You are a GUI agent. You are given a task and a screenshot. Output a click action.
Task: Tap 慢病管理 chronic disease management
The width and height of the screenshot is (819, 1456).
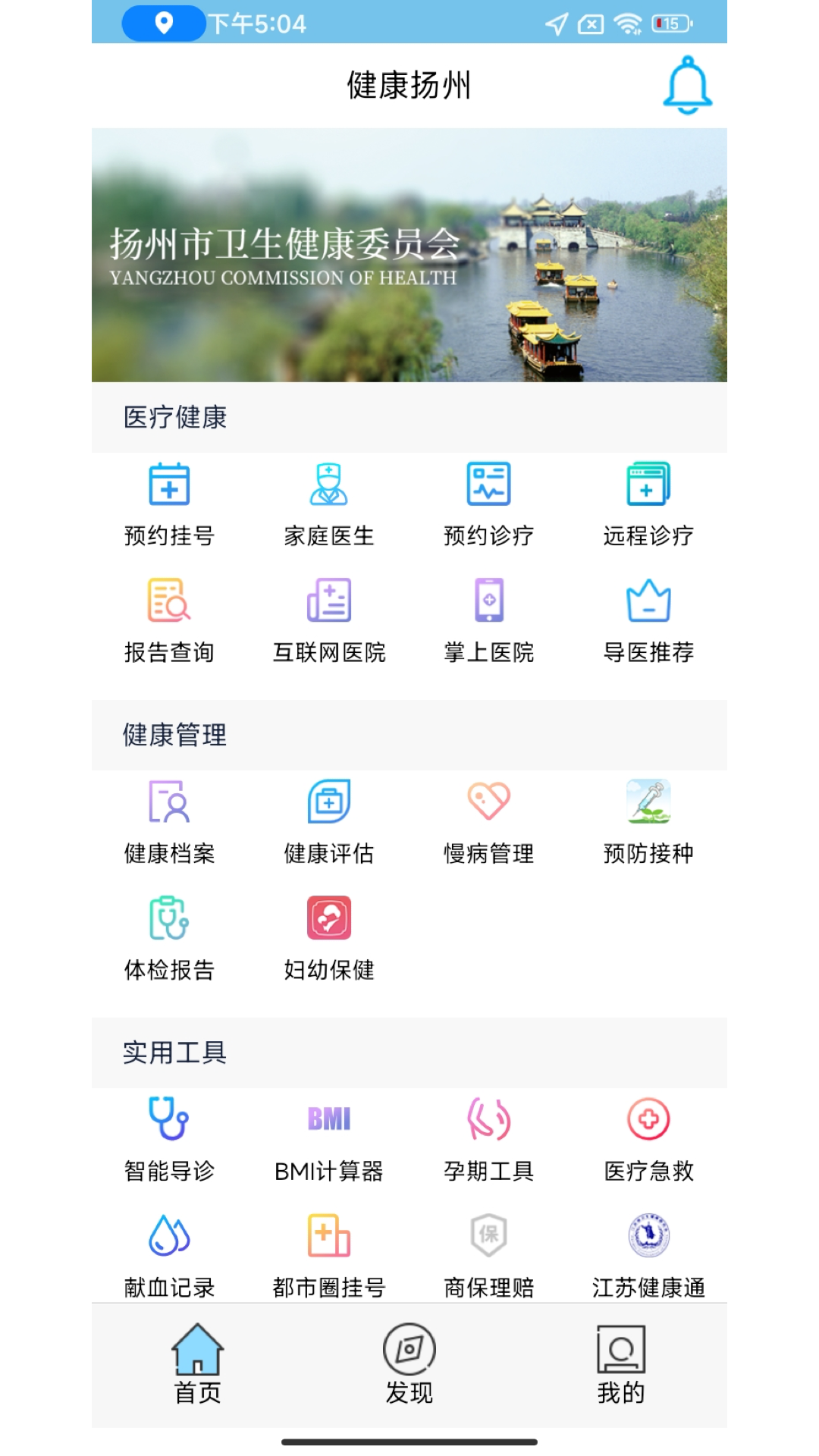click(x=488, y=821)
